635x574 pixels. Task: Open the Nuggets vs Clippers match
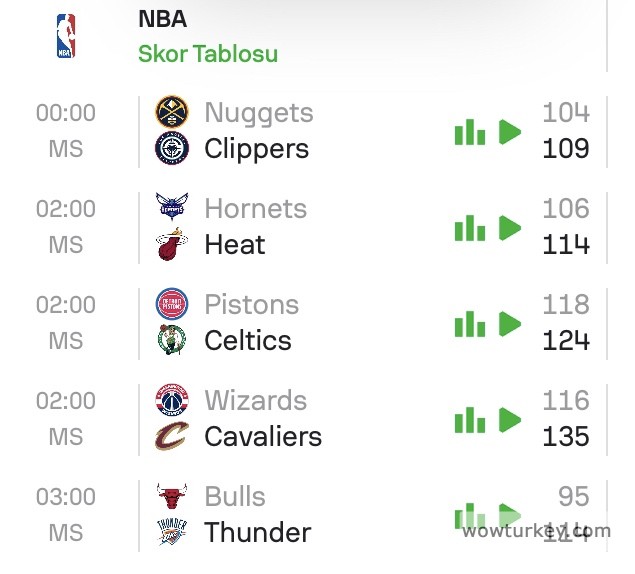257,131
